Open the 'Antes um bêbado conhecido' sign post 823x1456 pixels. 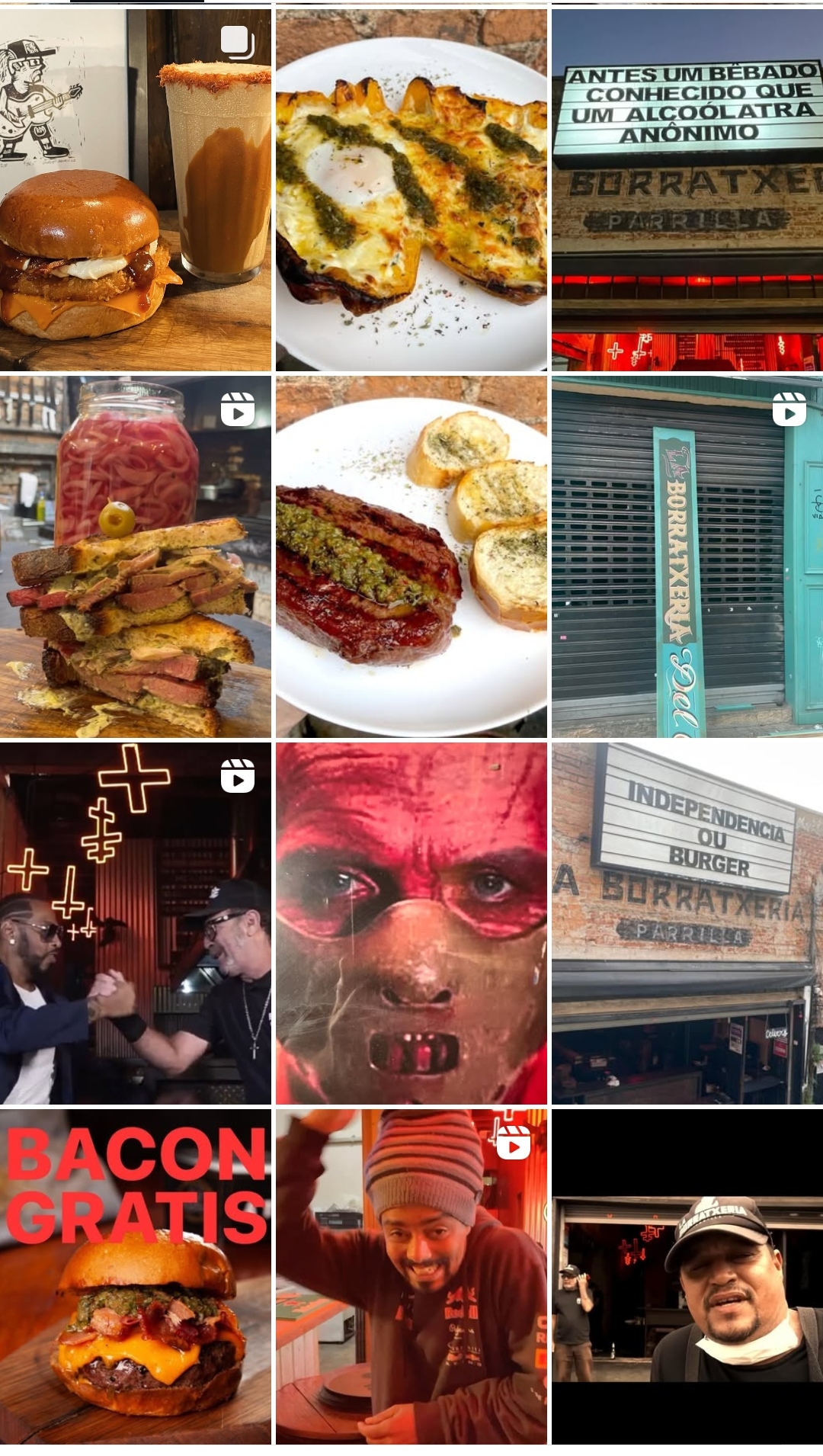pos(687,191)
